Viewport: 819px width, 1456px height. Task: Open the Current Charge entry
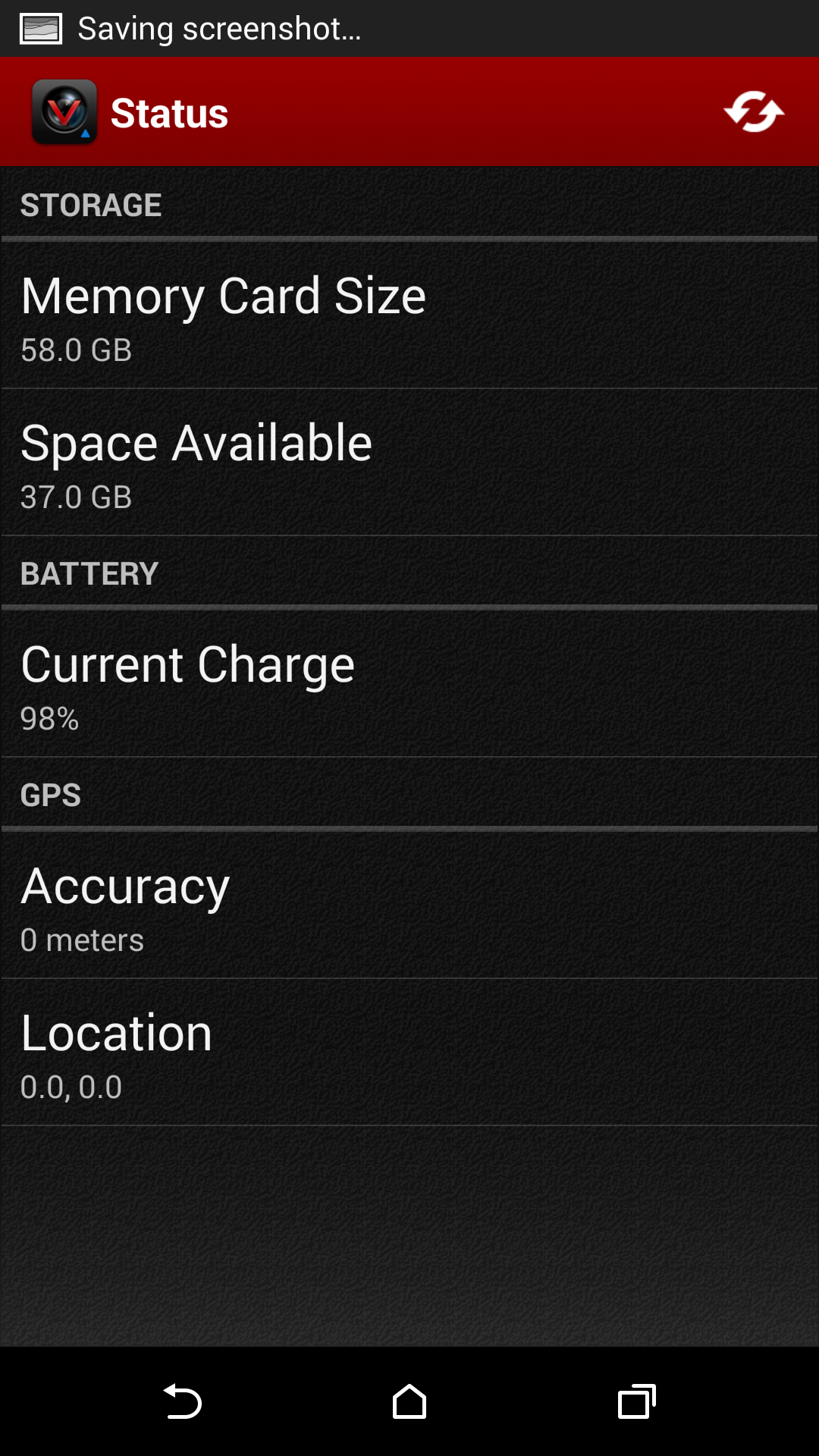[409, 684]
